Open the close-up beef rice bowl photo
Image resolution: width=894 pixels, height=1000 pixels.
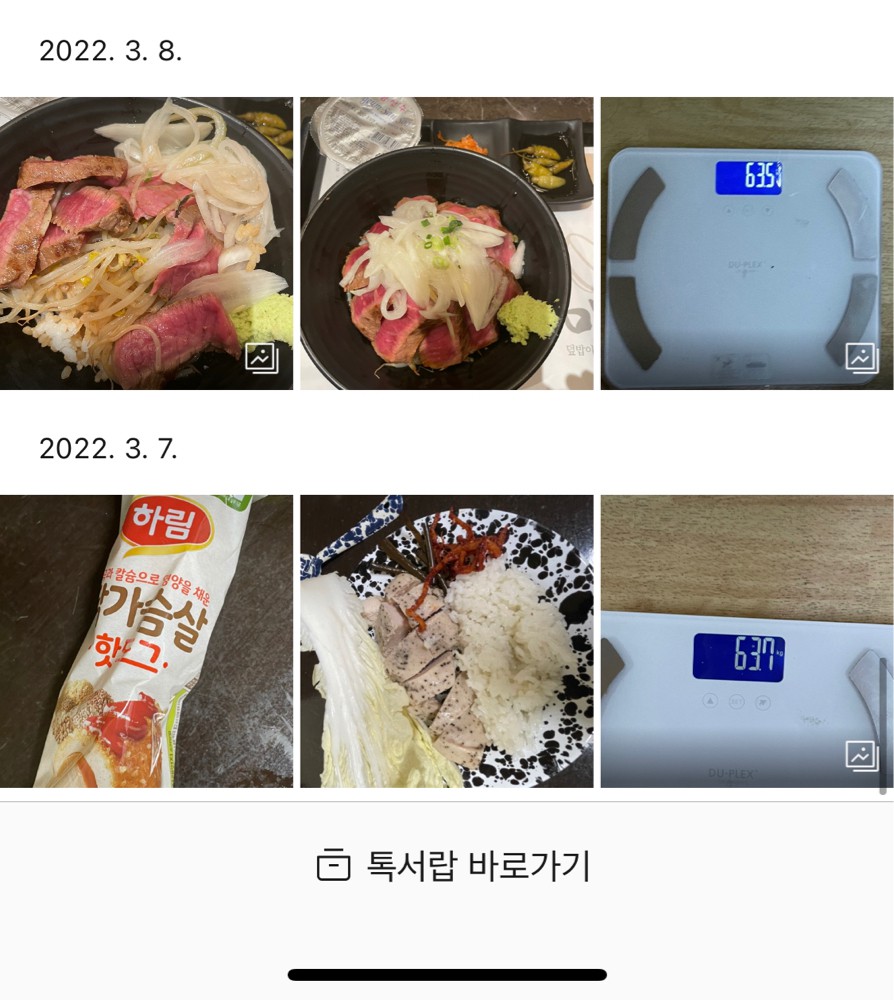(x=146, y=243)
